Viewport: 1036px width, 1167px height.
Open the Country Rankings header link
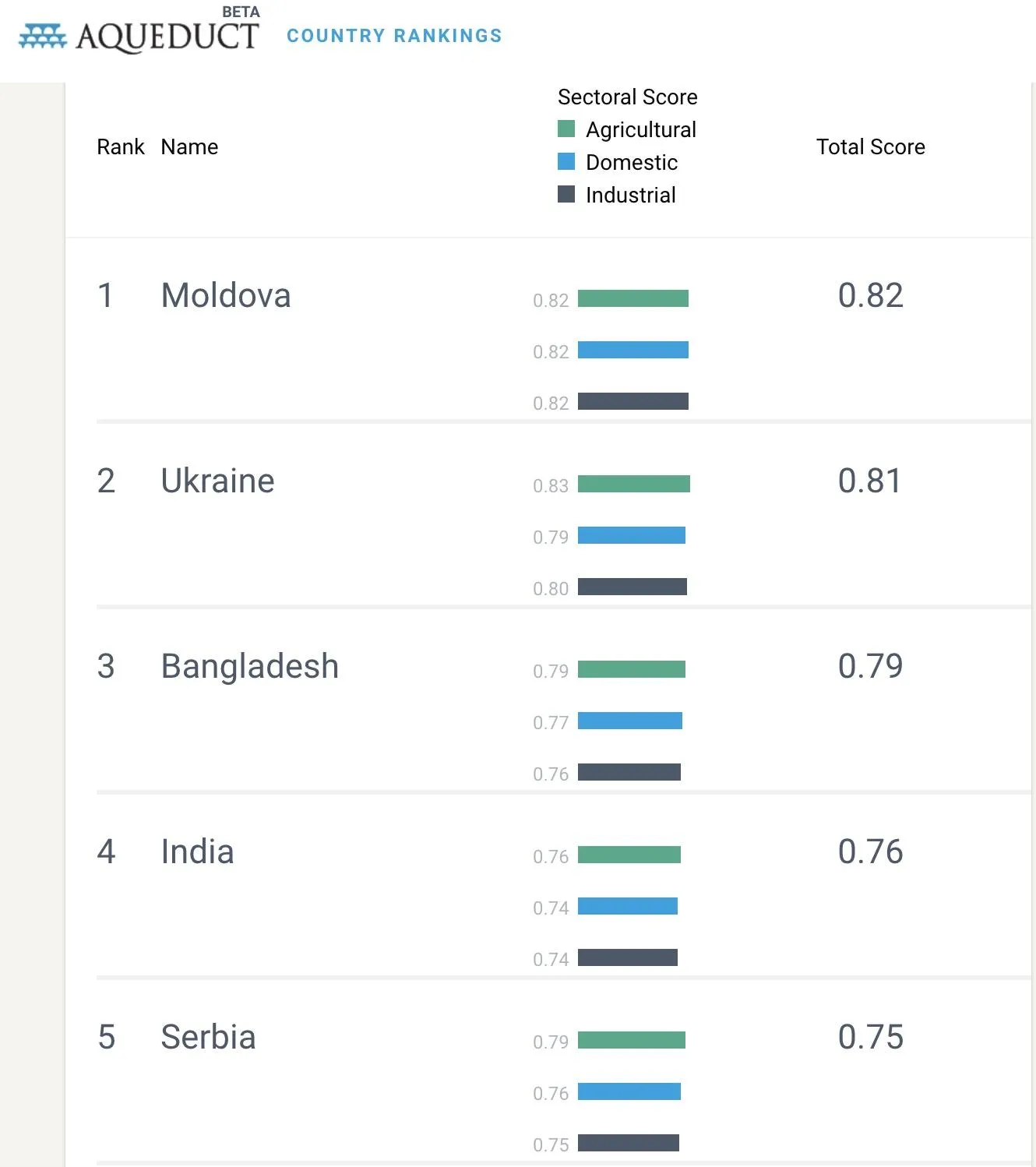click(394, 36)
